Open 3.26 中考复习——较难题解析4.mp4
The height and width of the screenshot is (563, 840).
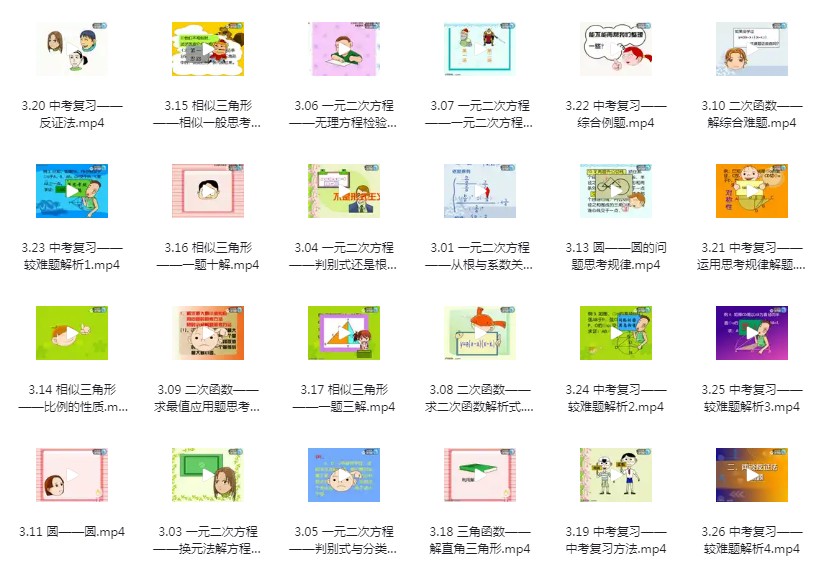(752, 475)
